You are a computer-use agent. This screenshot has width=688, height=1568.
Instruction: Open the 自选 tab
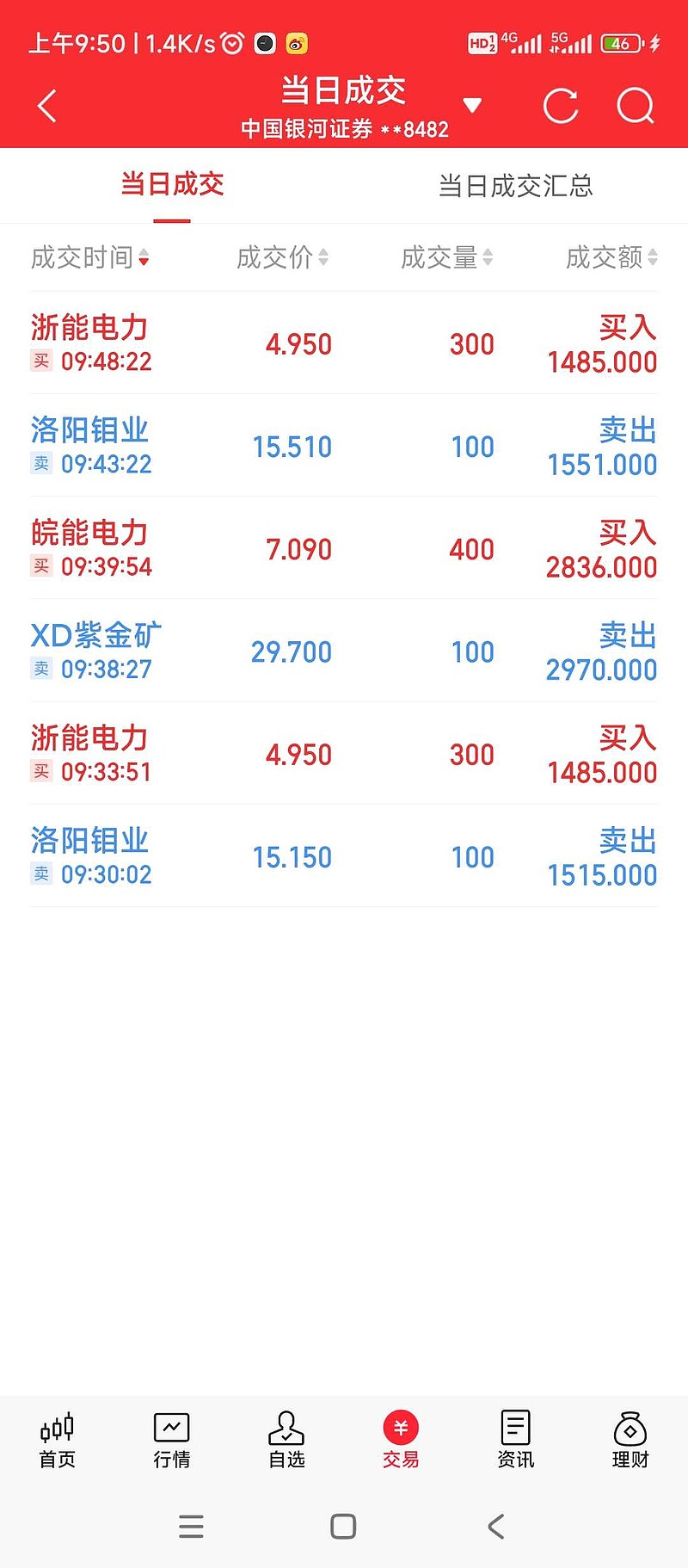click(286, 1440)
